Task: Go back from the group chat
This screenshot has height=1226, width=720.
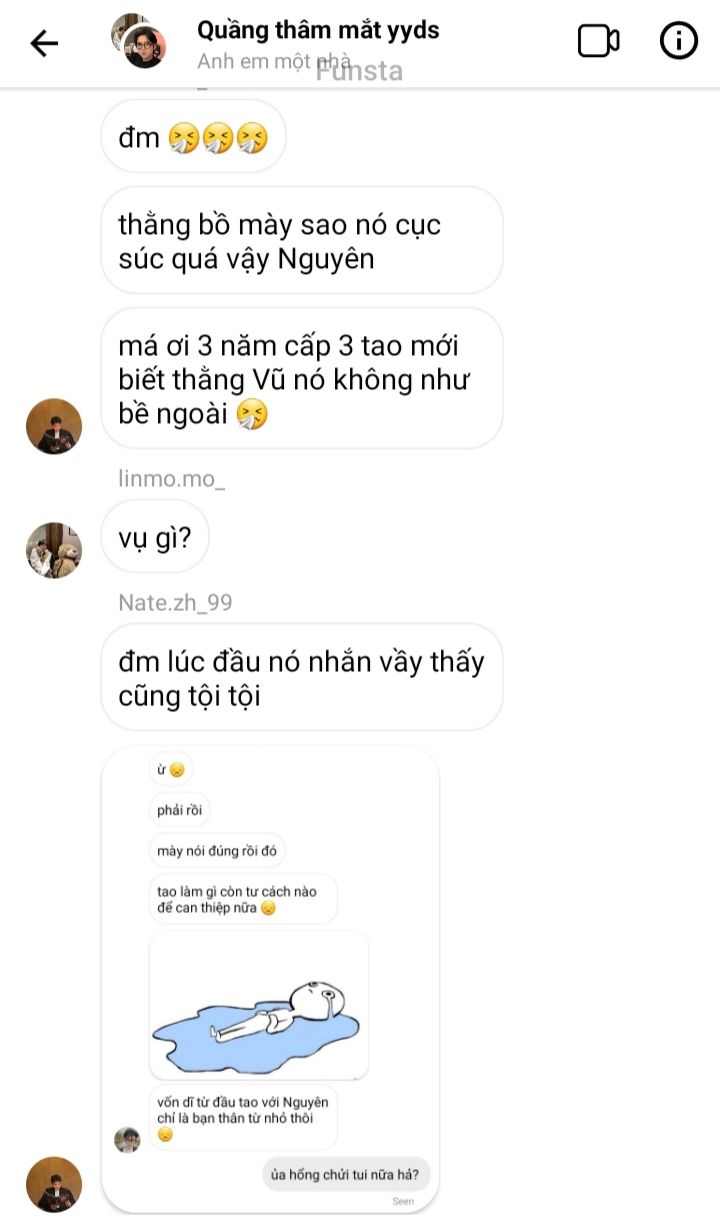Action: (44, 42)
